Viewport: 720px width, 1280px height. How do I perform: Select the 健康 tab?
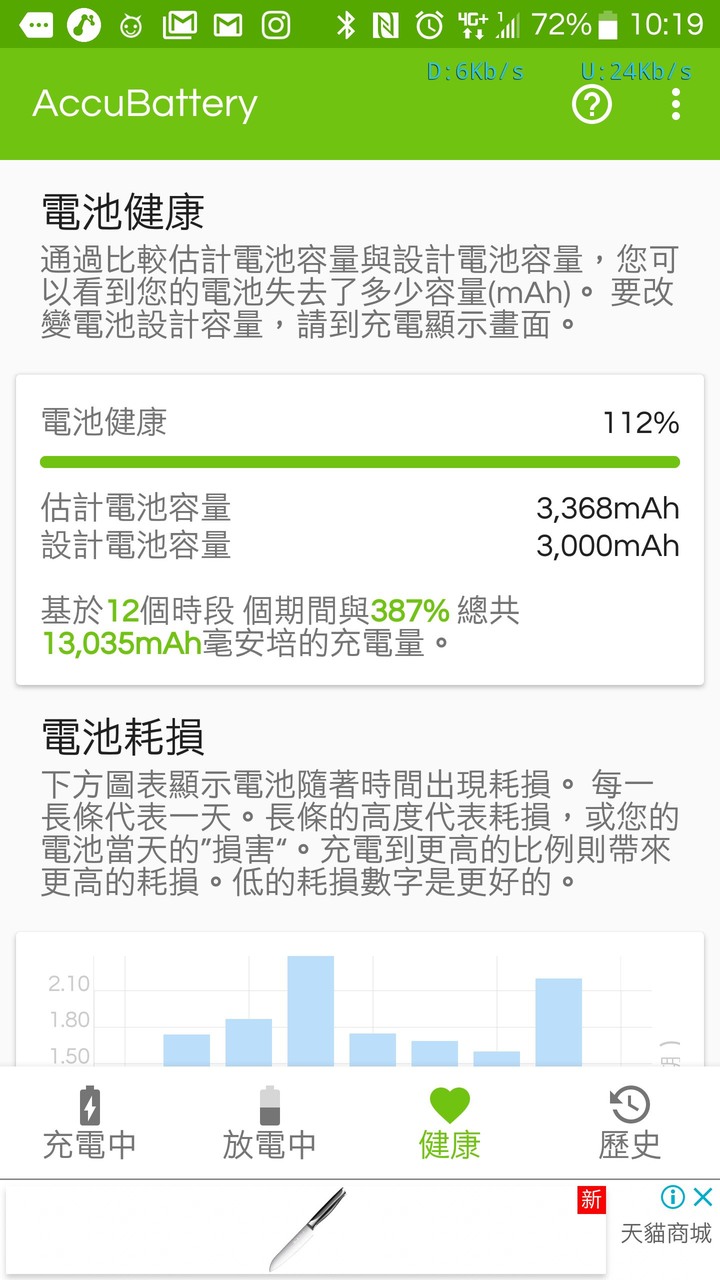coord(450,1123)
